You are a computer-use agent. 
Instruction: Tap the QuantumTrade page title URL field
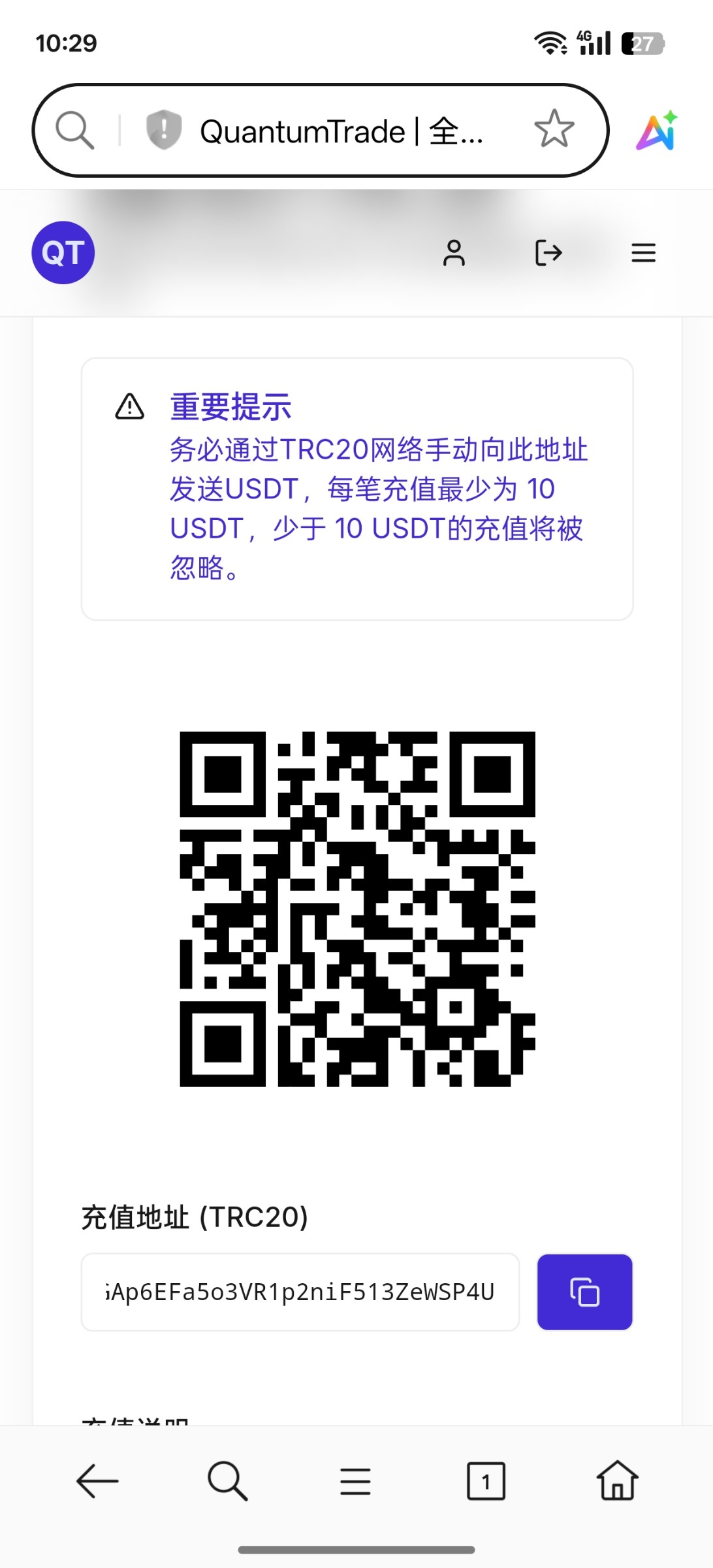[342, 131]
